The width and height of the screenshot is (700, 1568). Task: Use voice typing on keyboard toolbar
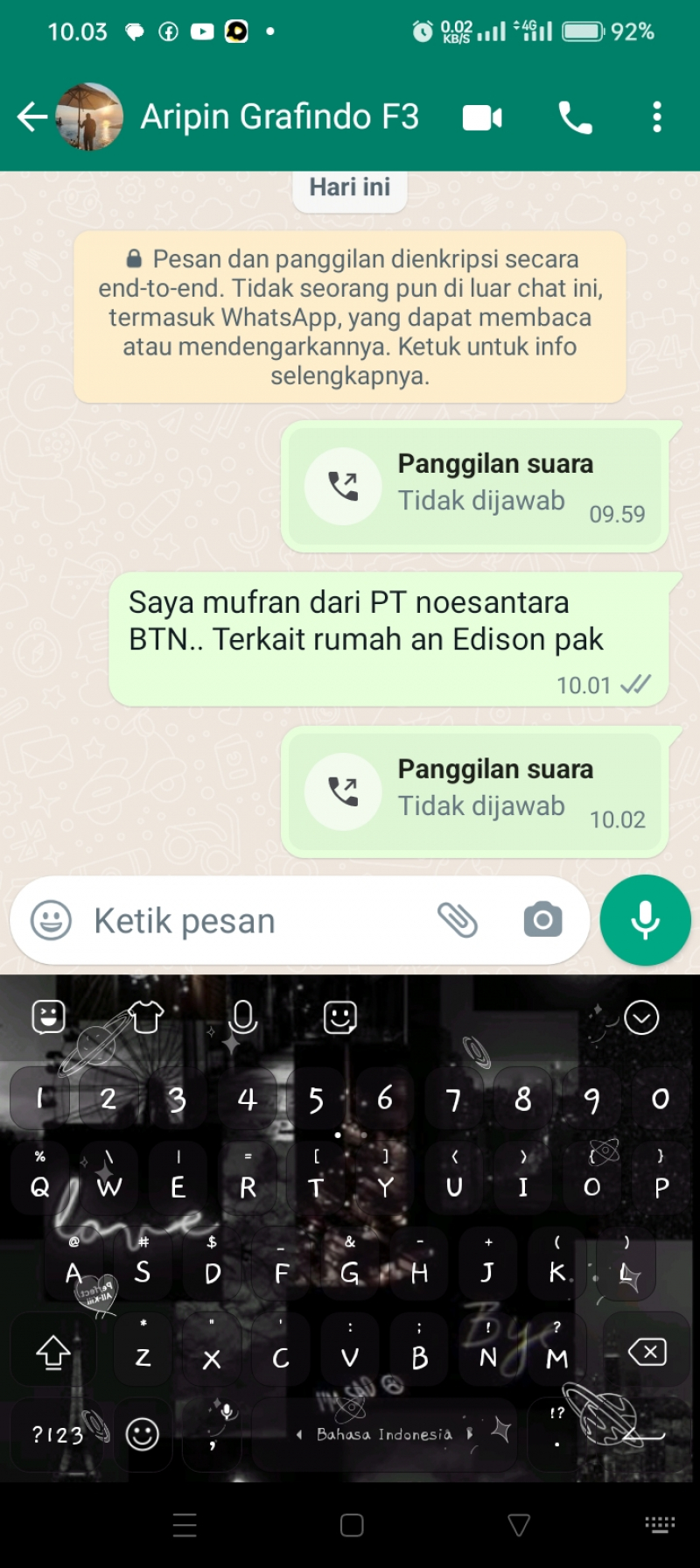point(242,1017)
